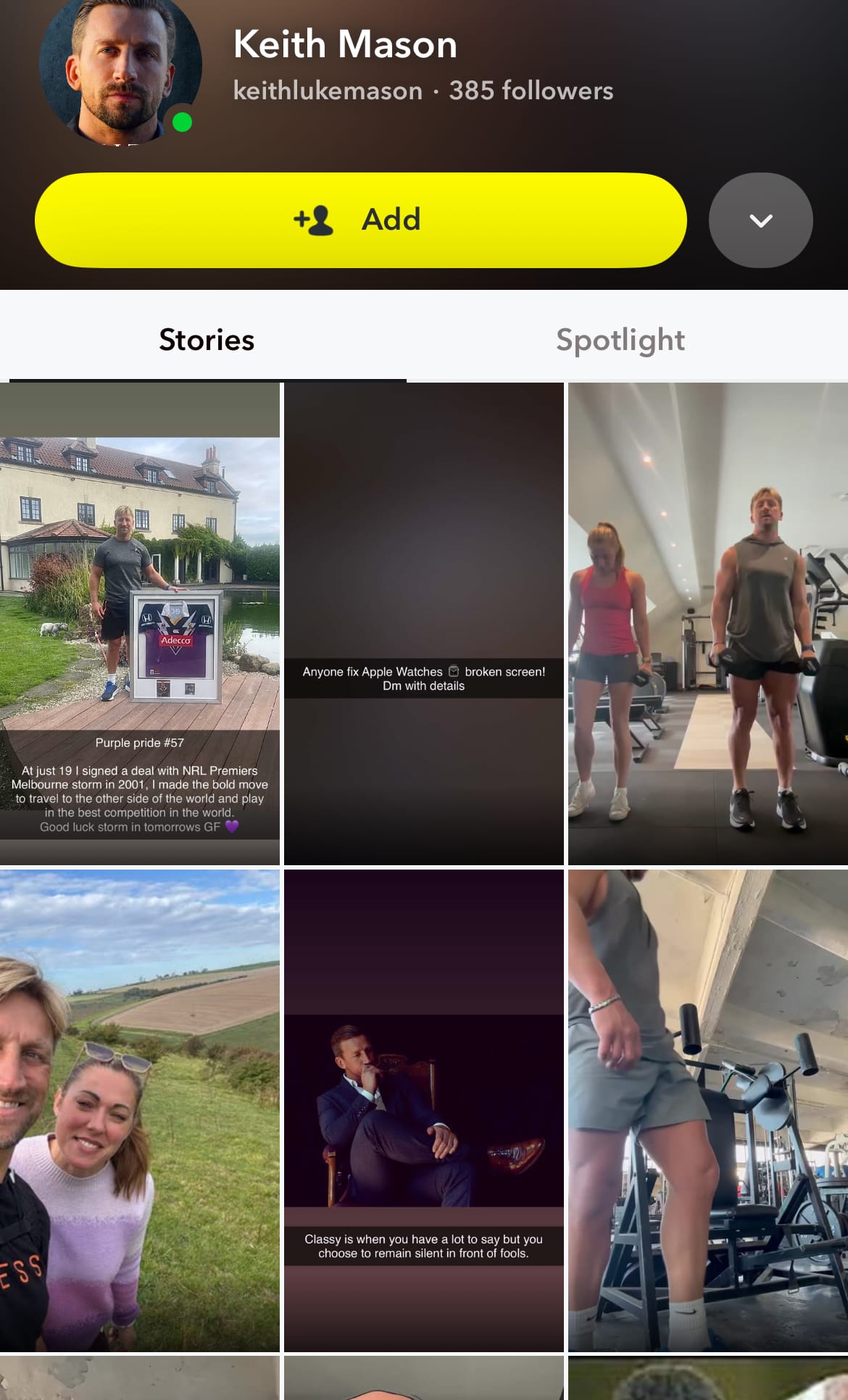View the Apple Watches broken screen story

(x=423, y=623)
